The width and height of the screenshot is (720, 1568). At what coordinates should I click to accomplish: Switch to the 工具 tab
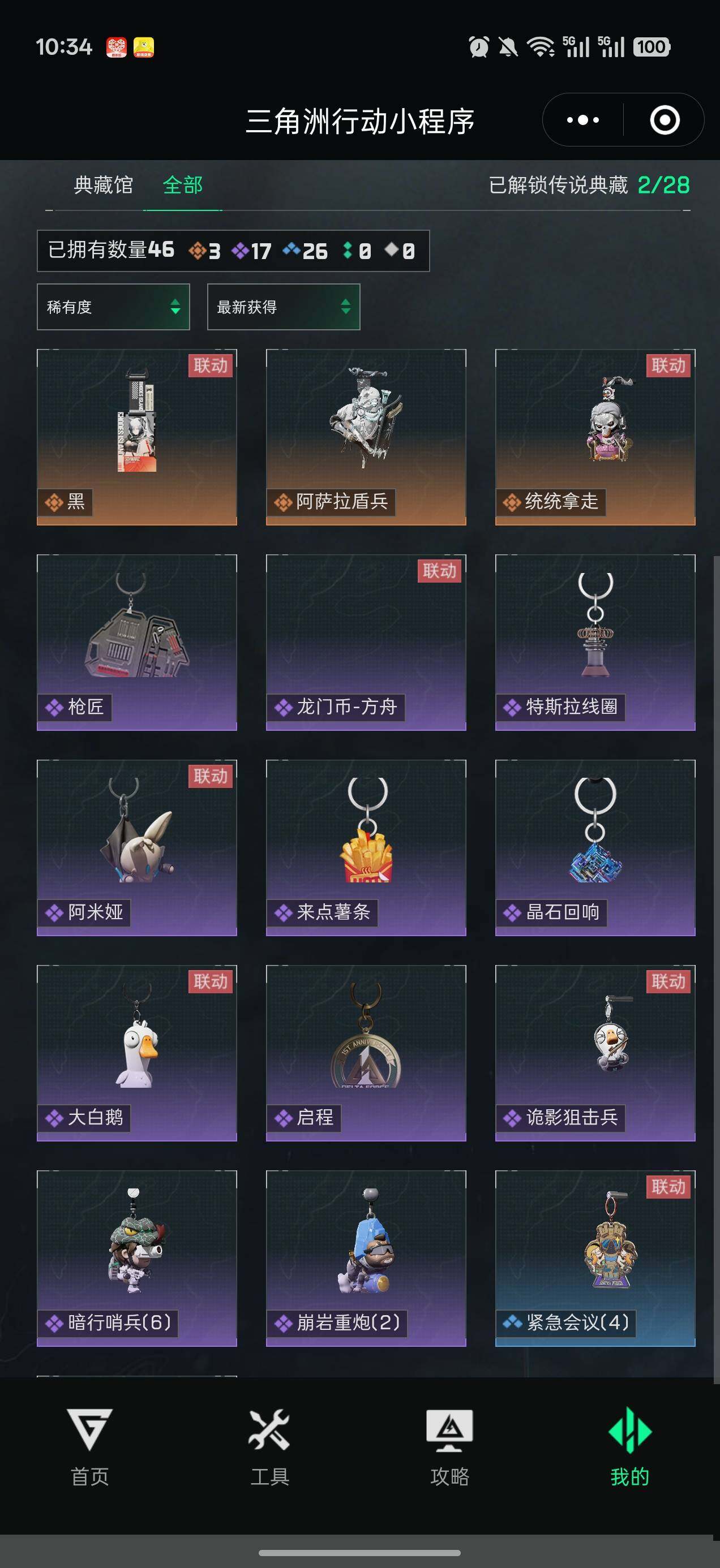[270, 1448]
